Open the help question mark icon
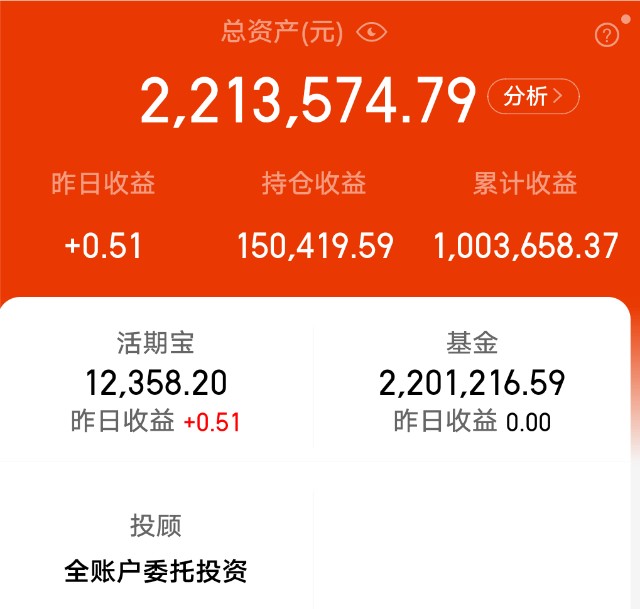The height and width of the screenshot is (609, 640). (x=606, y=36)
